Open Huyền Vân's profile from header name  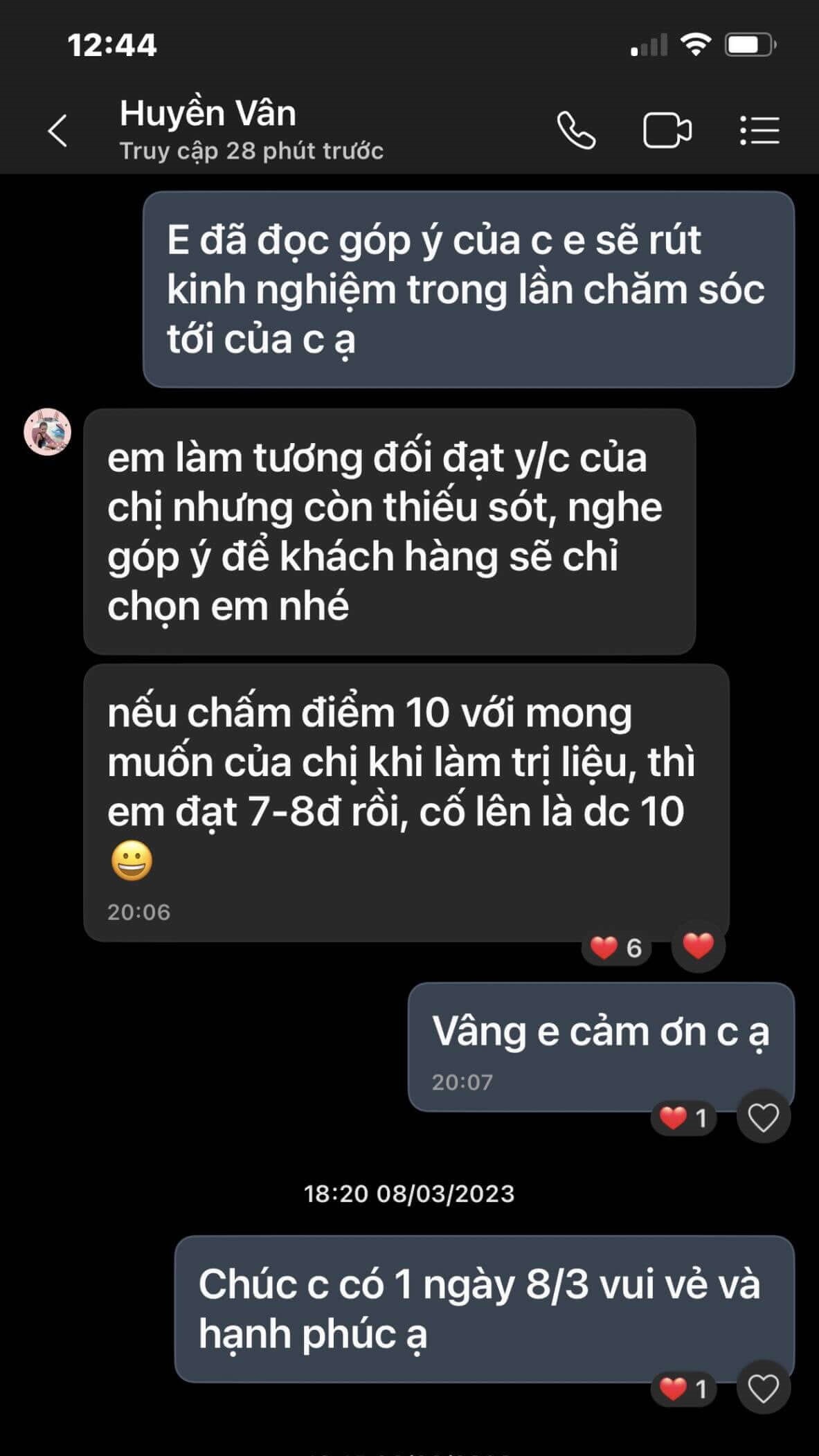click(208, 114)
